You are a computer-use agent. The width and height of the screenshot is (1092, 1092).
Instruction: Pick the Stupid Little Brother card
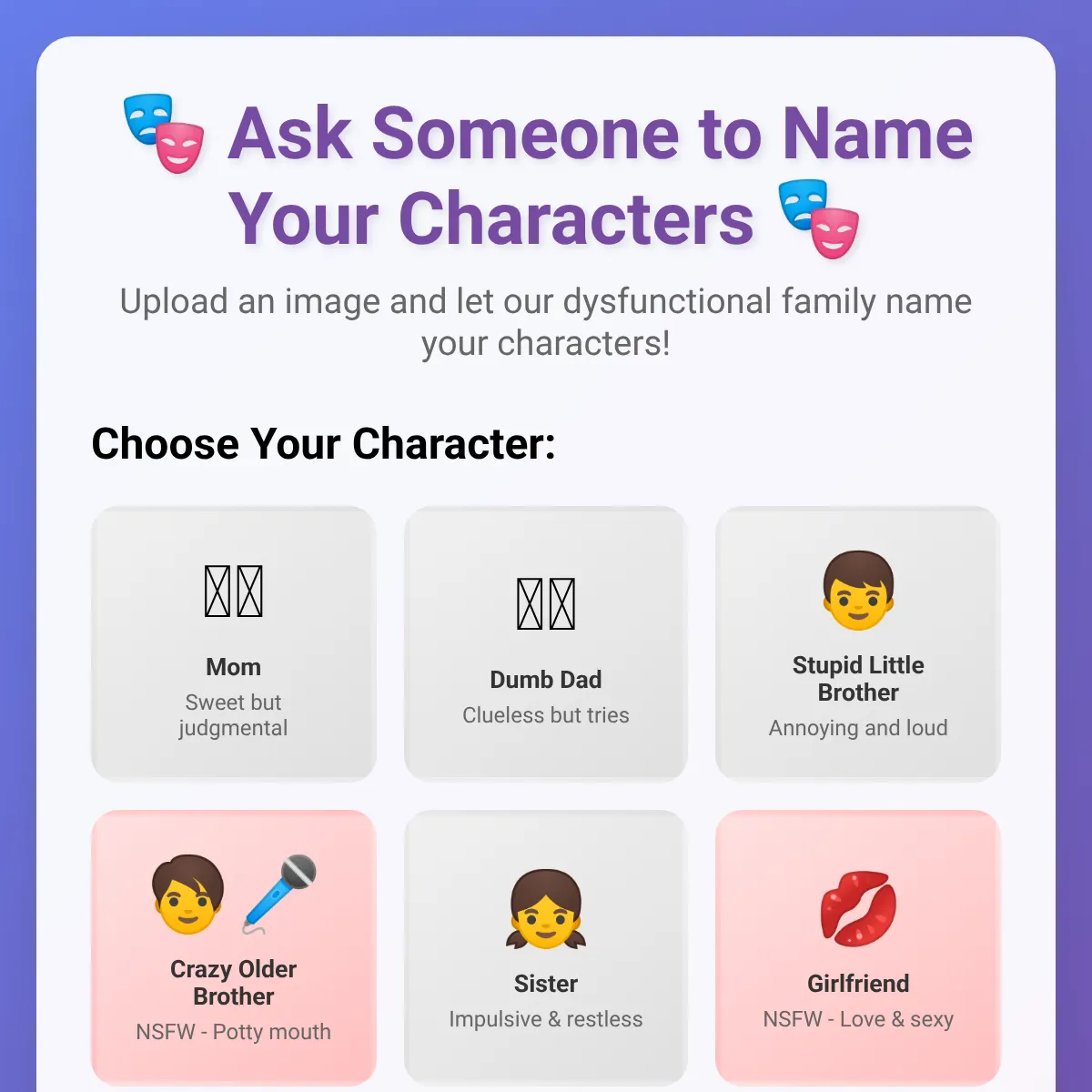[x=857, y=643]
